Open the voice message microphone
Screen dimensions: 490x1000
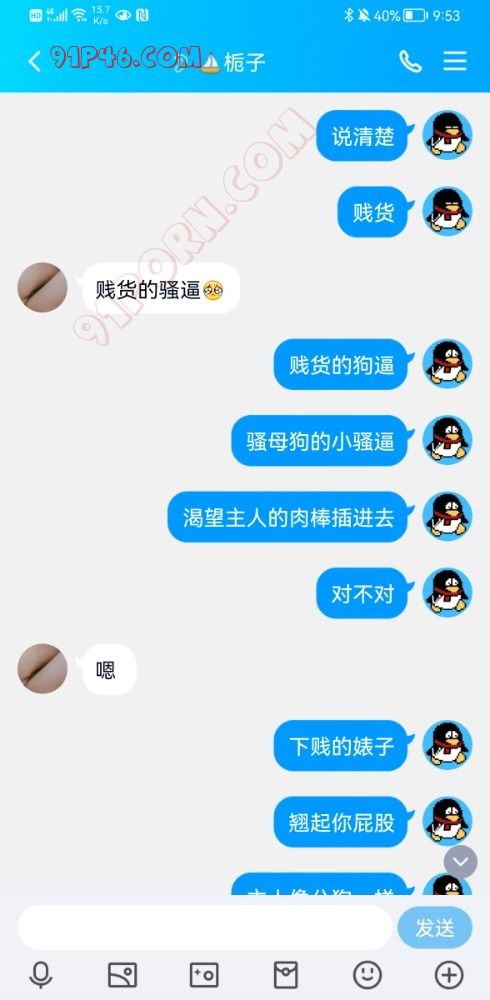tap(41, 974)
